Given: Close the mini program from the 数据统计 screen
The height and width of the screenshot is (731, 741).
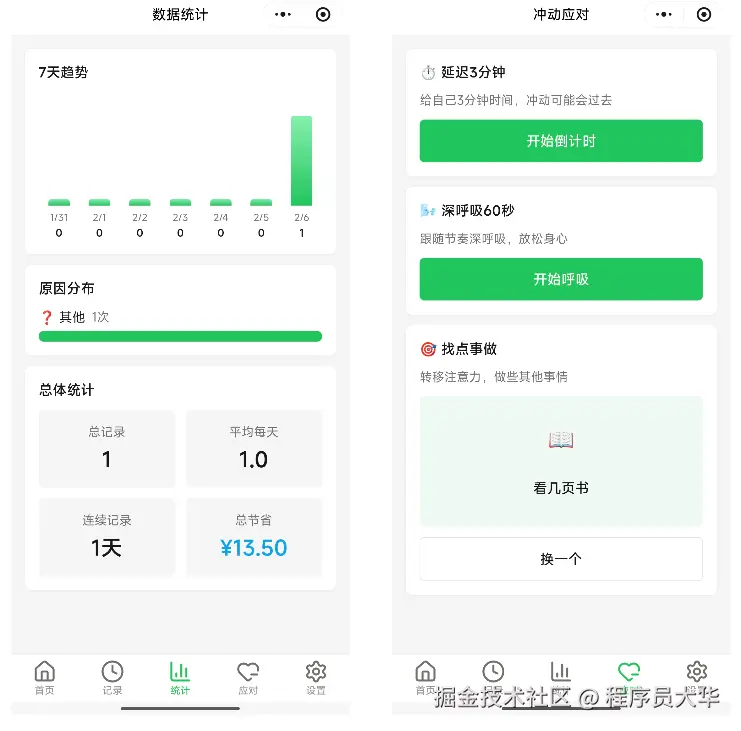Looking at the screenshot, I should click(x=323, y=14).
